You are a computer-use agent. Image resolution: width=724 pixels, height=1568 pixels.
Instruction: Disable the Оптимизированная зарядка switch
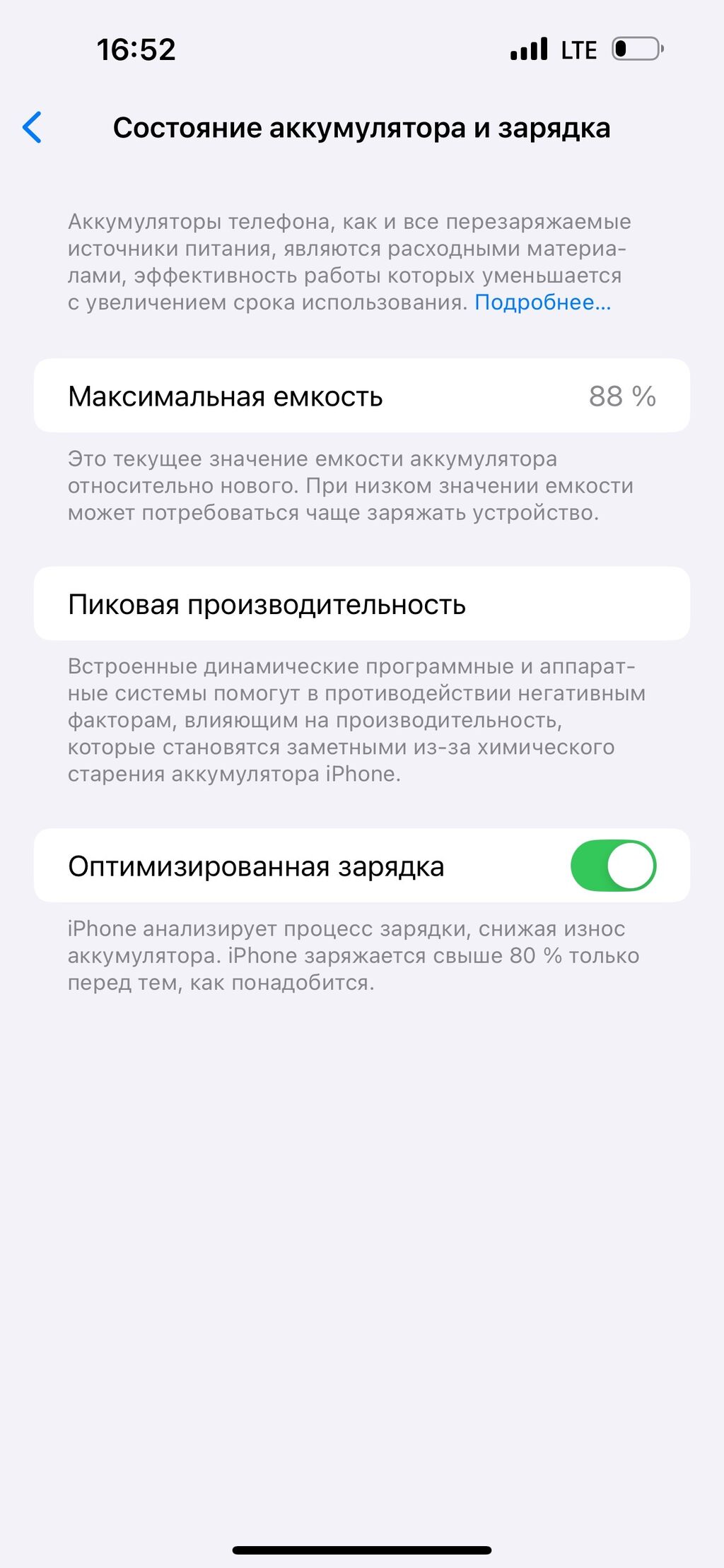click(613, 866)
